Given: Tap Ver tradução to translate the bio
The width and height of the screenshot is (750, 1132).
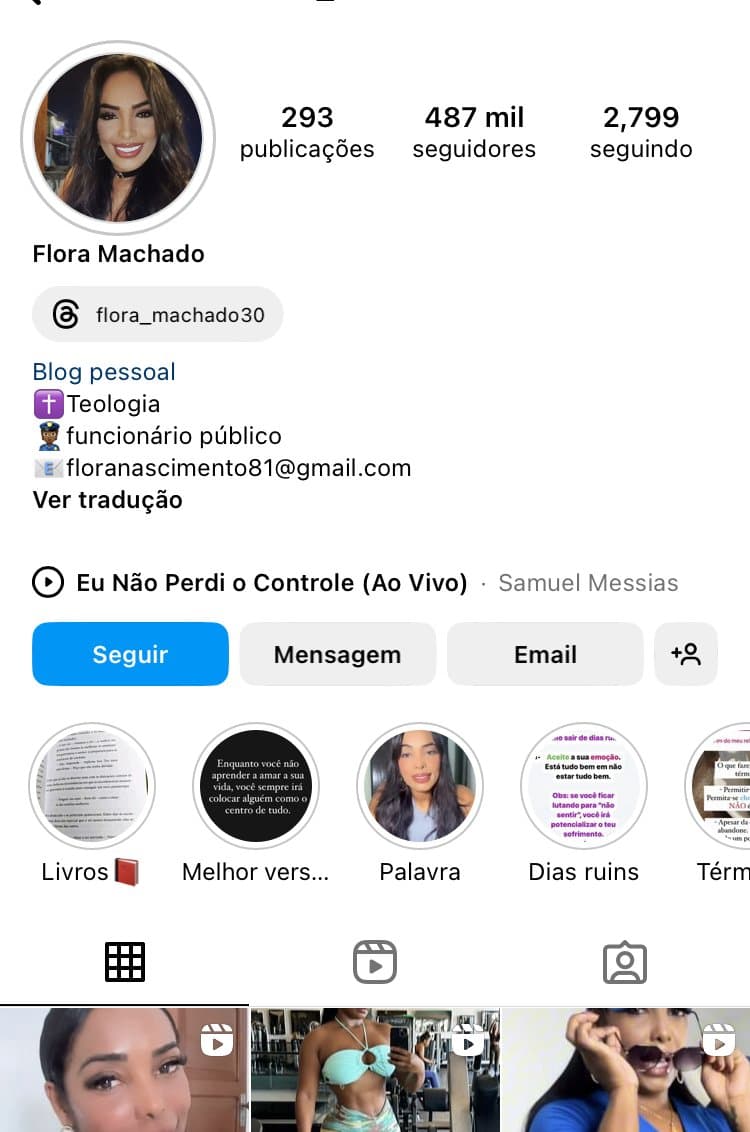Looking at the screenshot, I should (107, 500).
